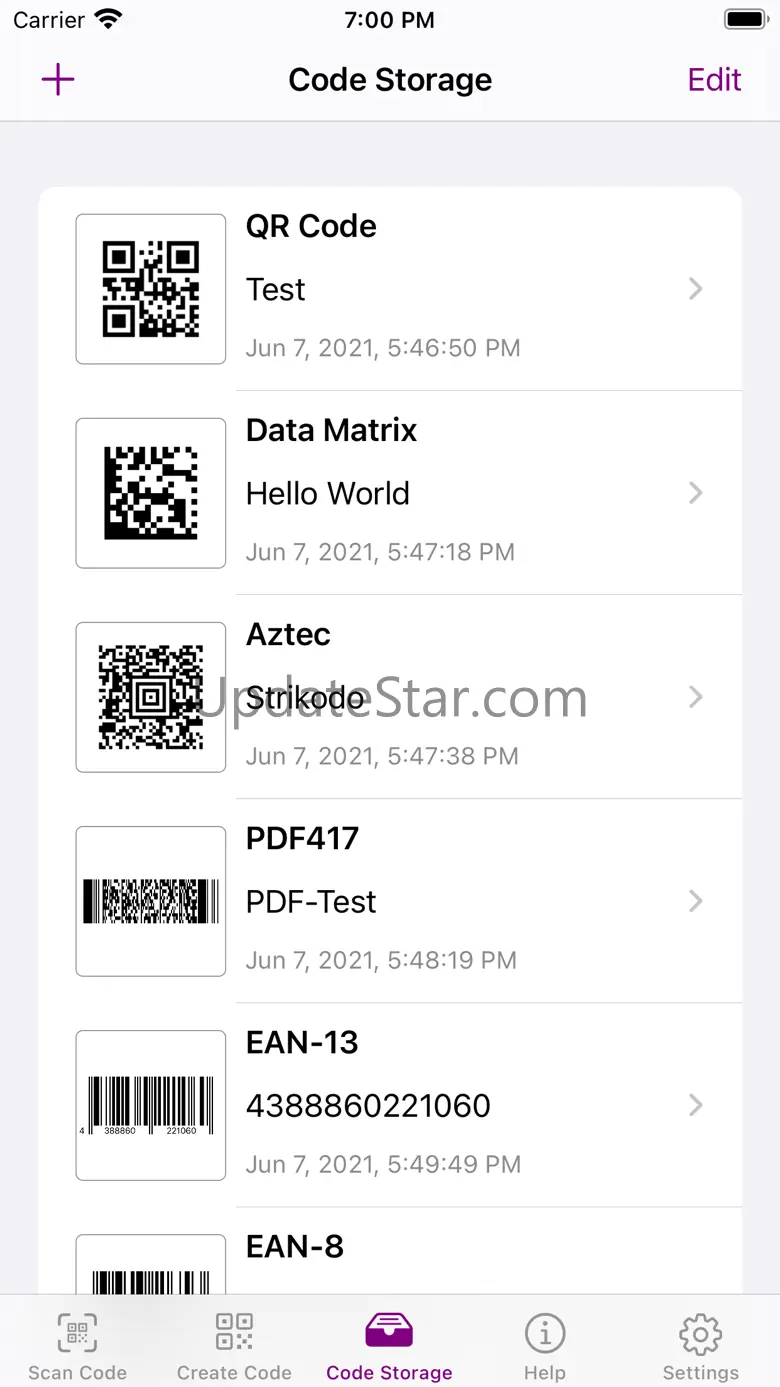Go to the Help tab
Screen dimensions: 780x1387
tap(545, 1345)
